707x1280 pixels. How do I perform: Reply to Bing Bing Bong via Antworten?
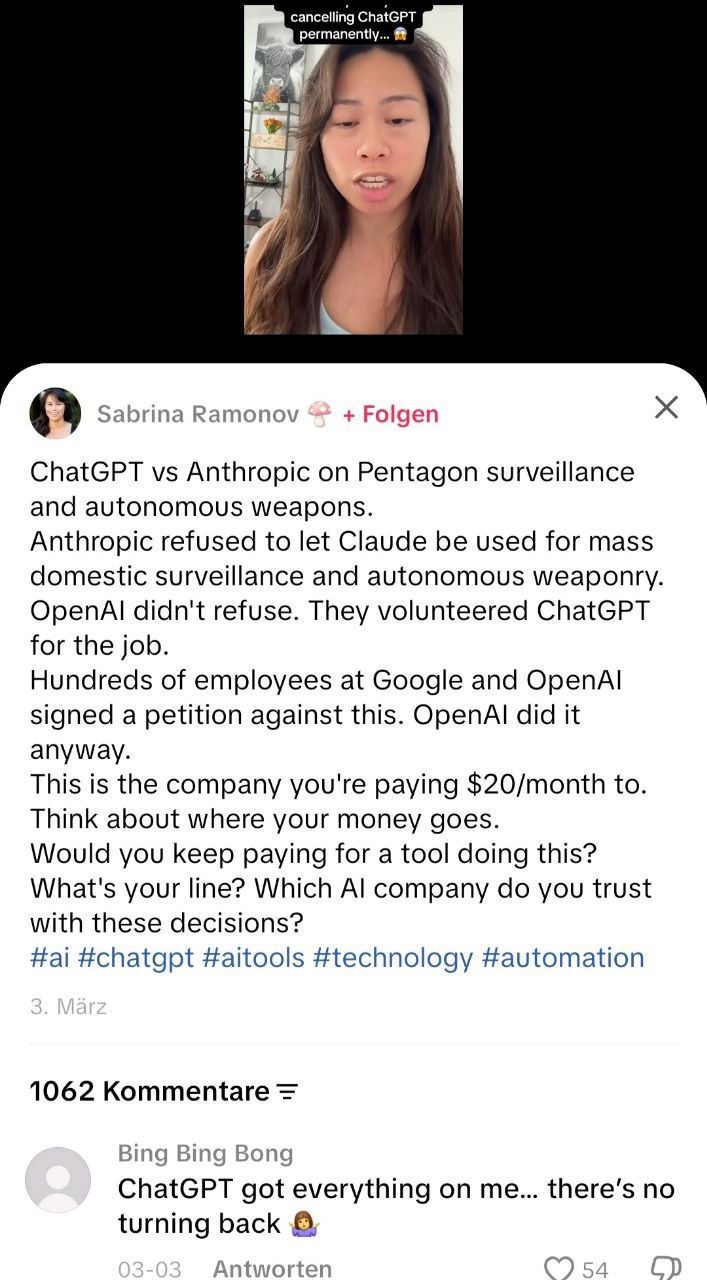pos(272,1268)
